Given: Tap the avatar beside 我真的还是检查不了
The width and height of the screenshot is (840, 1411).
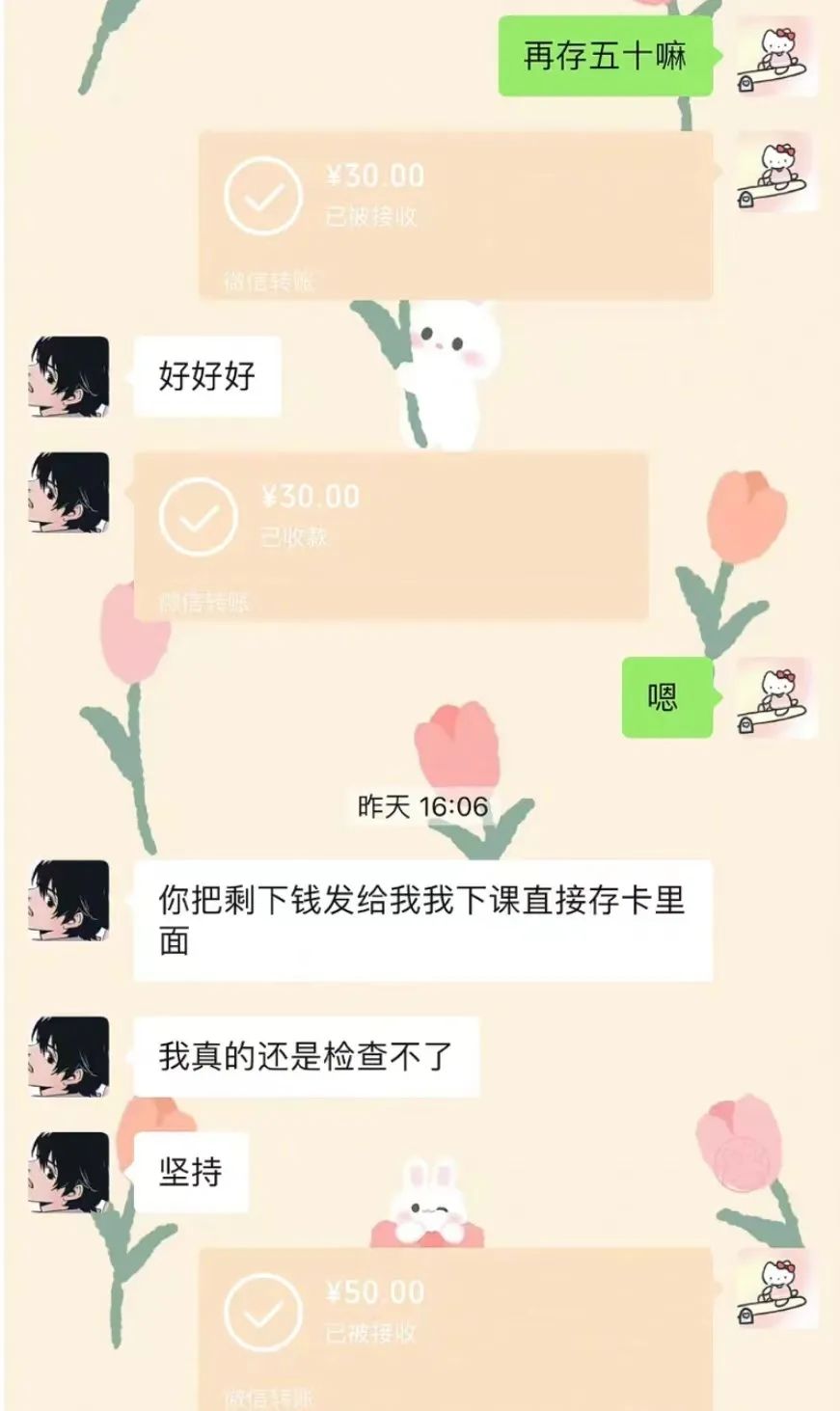Looking at the screenshot, I should pos(69,1056).
